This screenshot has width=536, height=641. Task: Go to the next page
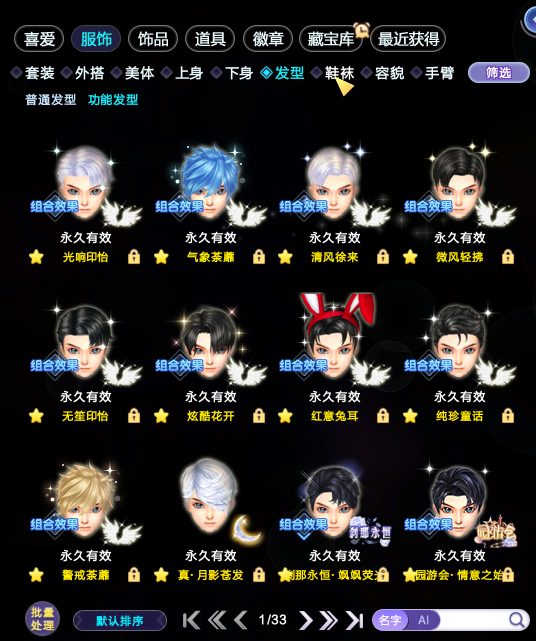coord(305,620)
